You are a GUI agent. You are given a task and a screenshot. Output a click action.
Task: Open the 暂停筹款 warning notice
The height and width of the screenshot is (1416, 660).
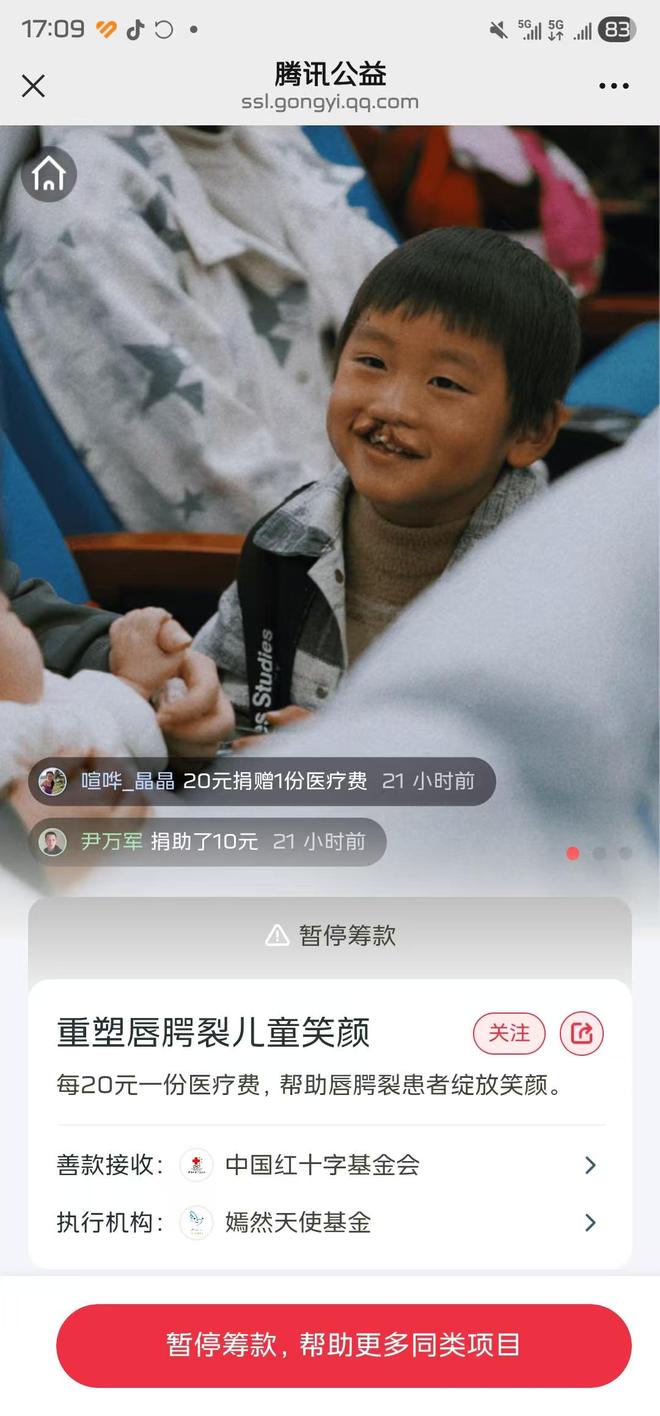(330, 936)
